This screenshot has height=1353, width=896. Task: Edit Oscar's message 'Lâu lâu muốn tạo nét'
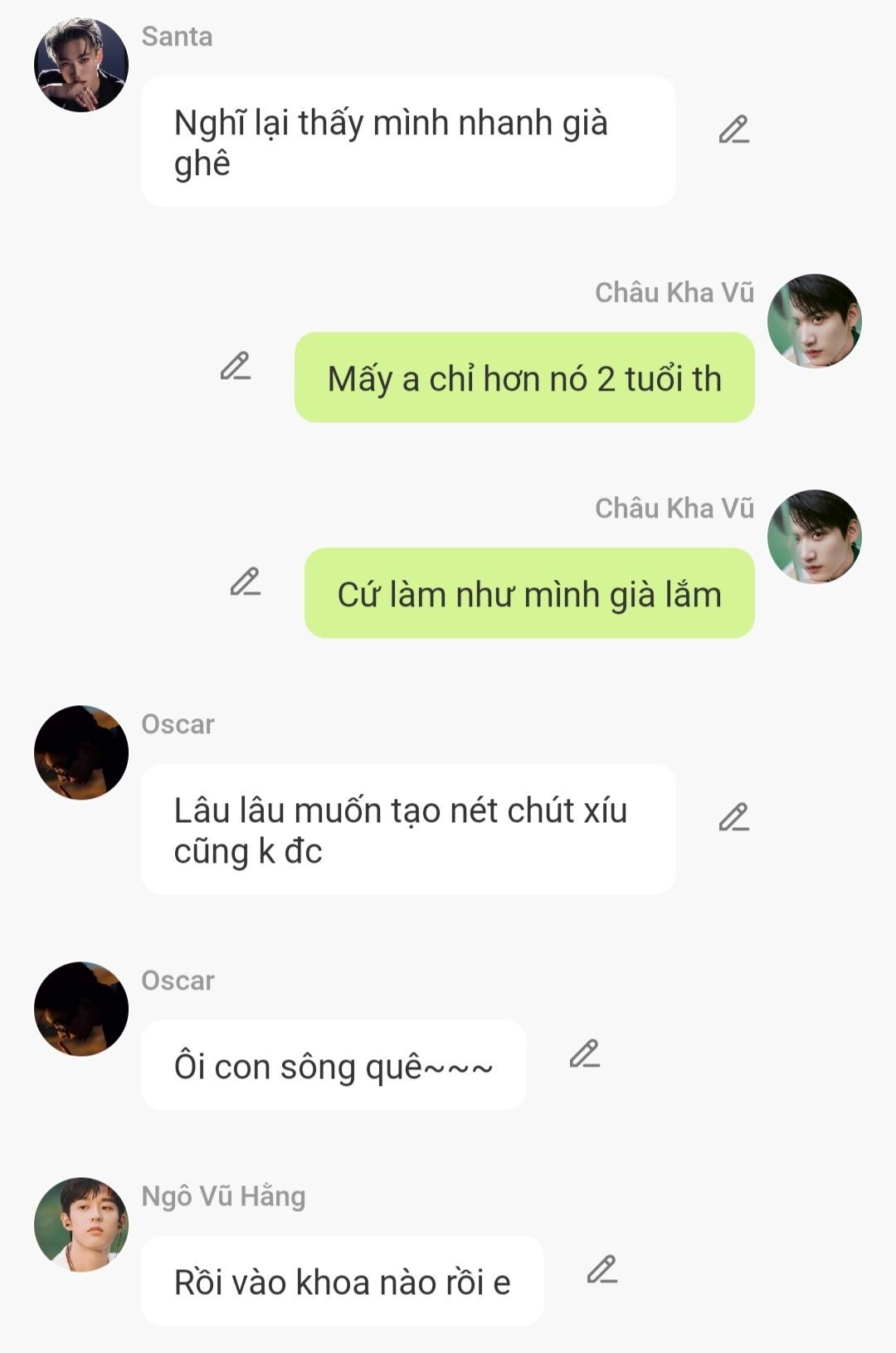coord(734,818)
